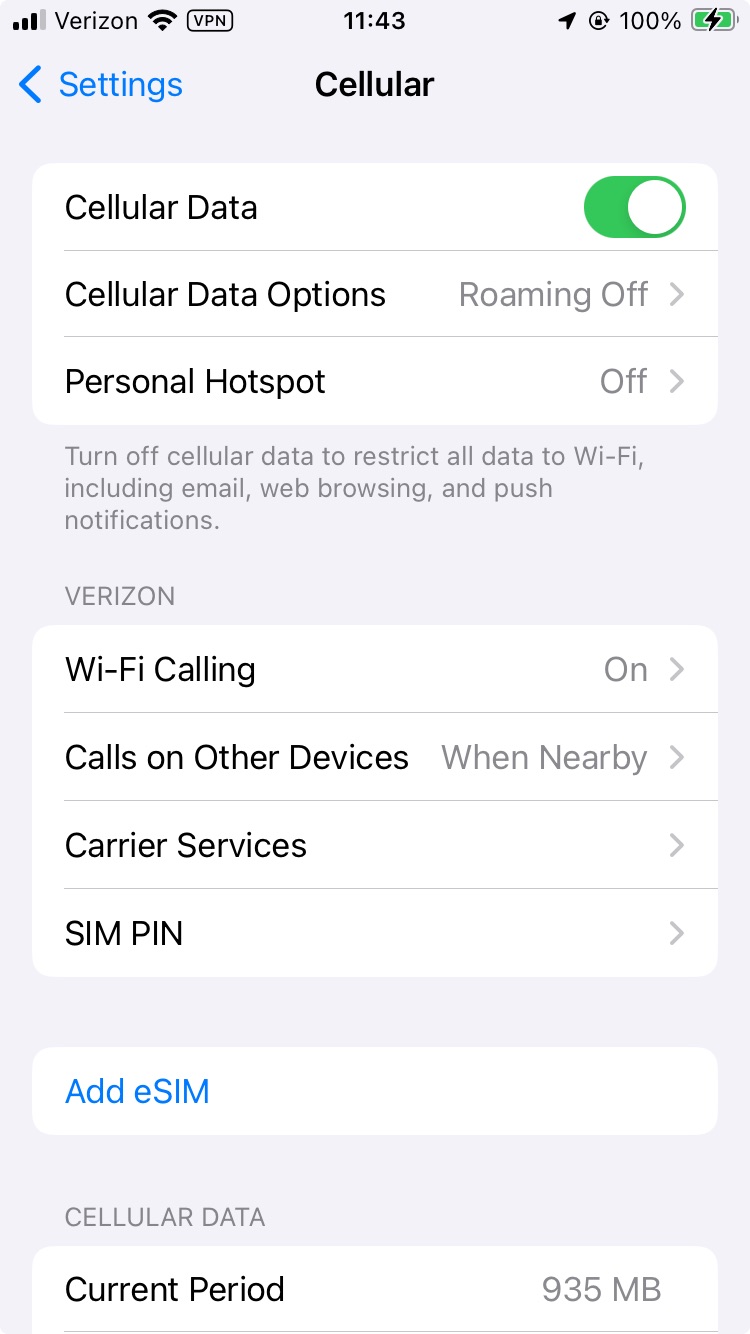
Task: Open Cellular Data Options
Action: 375,295
